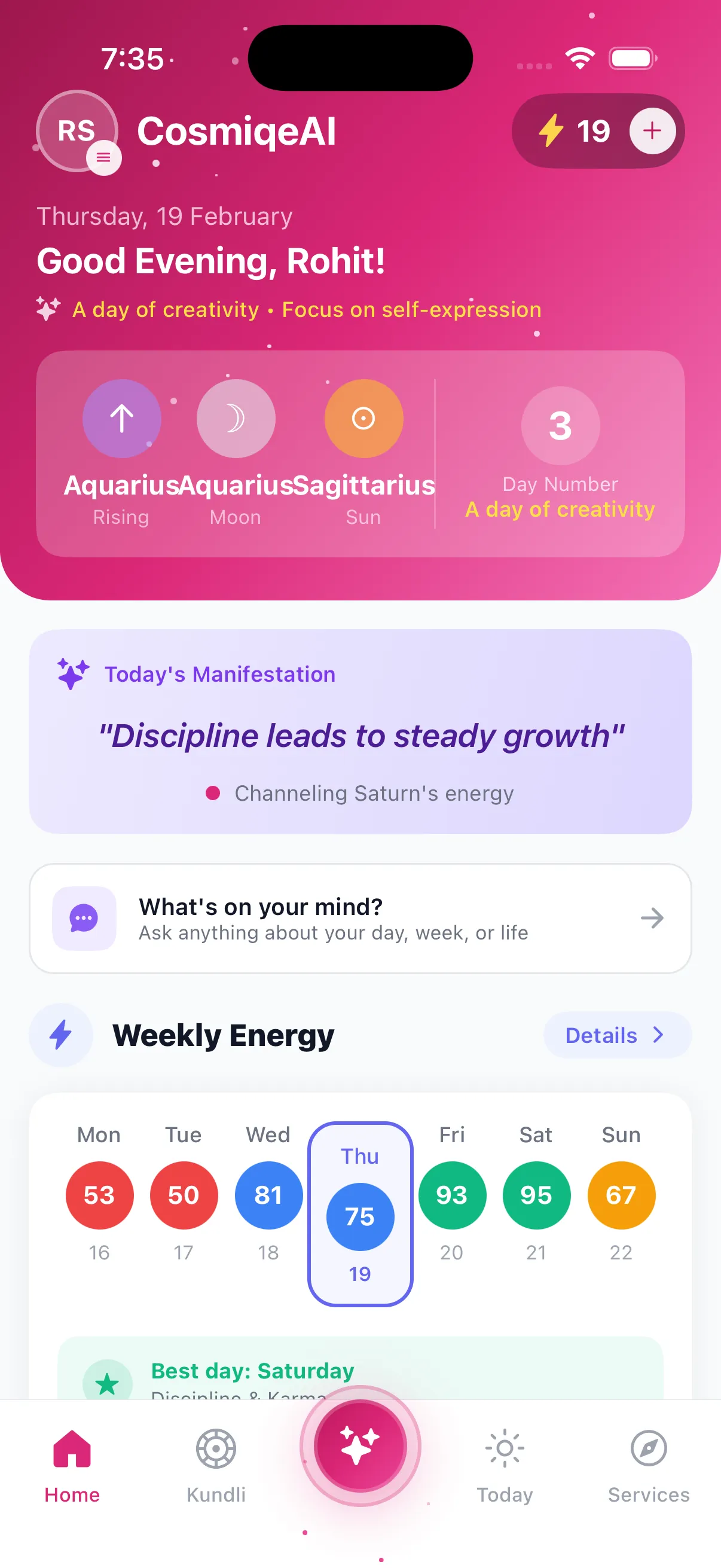Open the Sagittarius Sun sign icon
Image resolution: width=721 pixels, height=1568 pixels.
pyautogui.click(x=363, y=418)
